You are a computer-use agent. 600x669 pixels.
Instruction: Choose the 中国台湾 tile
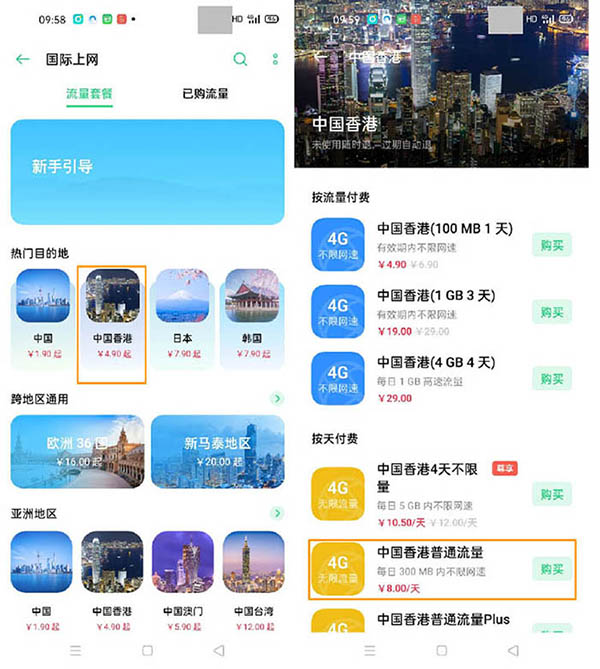click(252, 575)
